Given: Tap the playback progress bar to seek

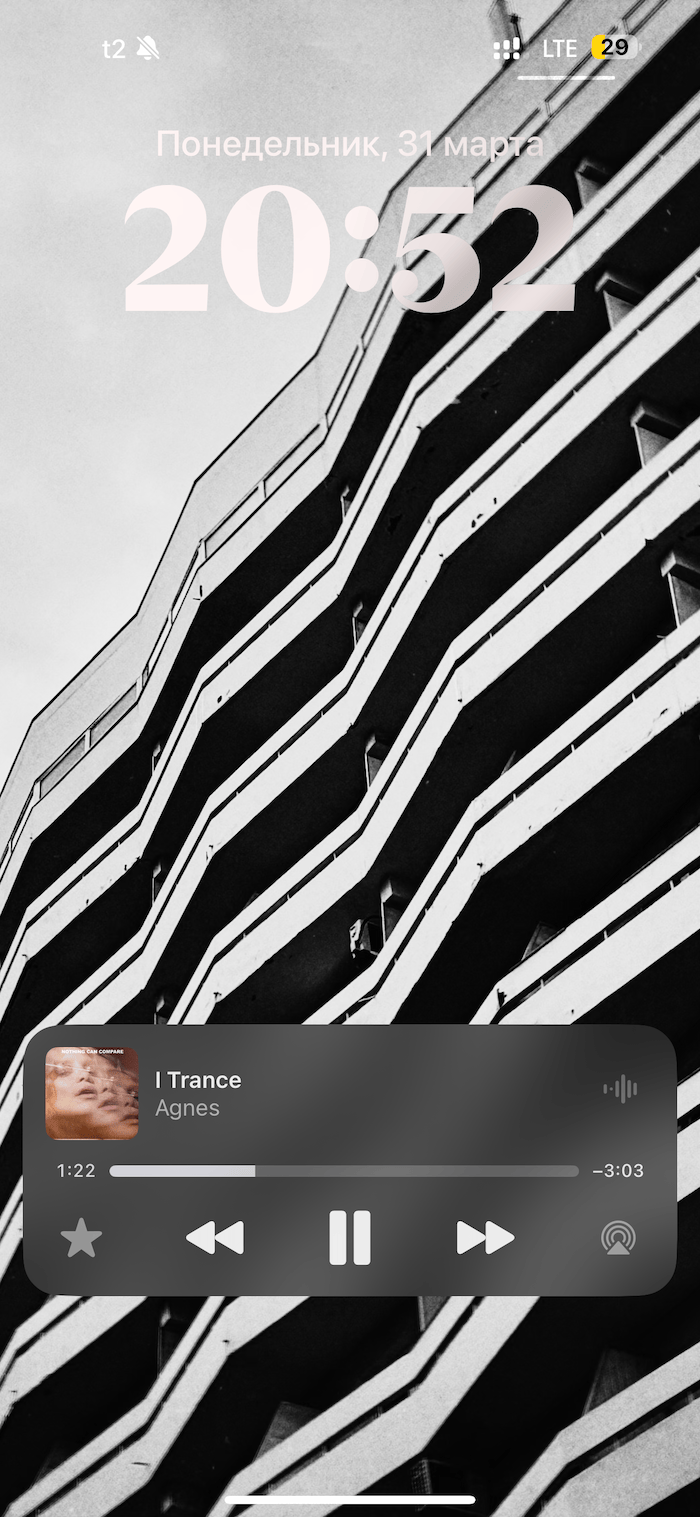Looking at the screenshot, I should point(344,1171).
